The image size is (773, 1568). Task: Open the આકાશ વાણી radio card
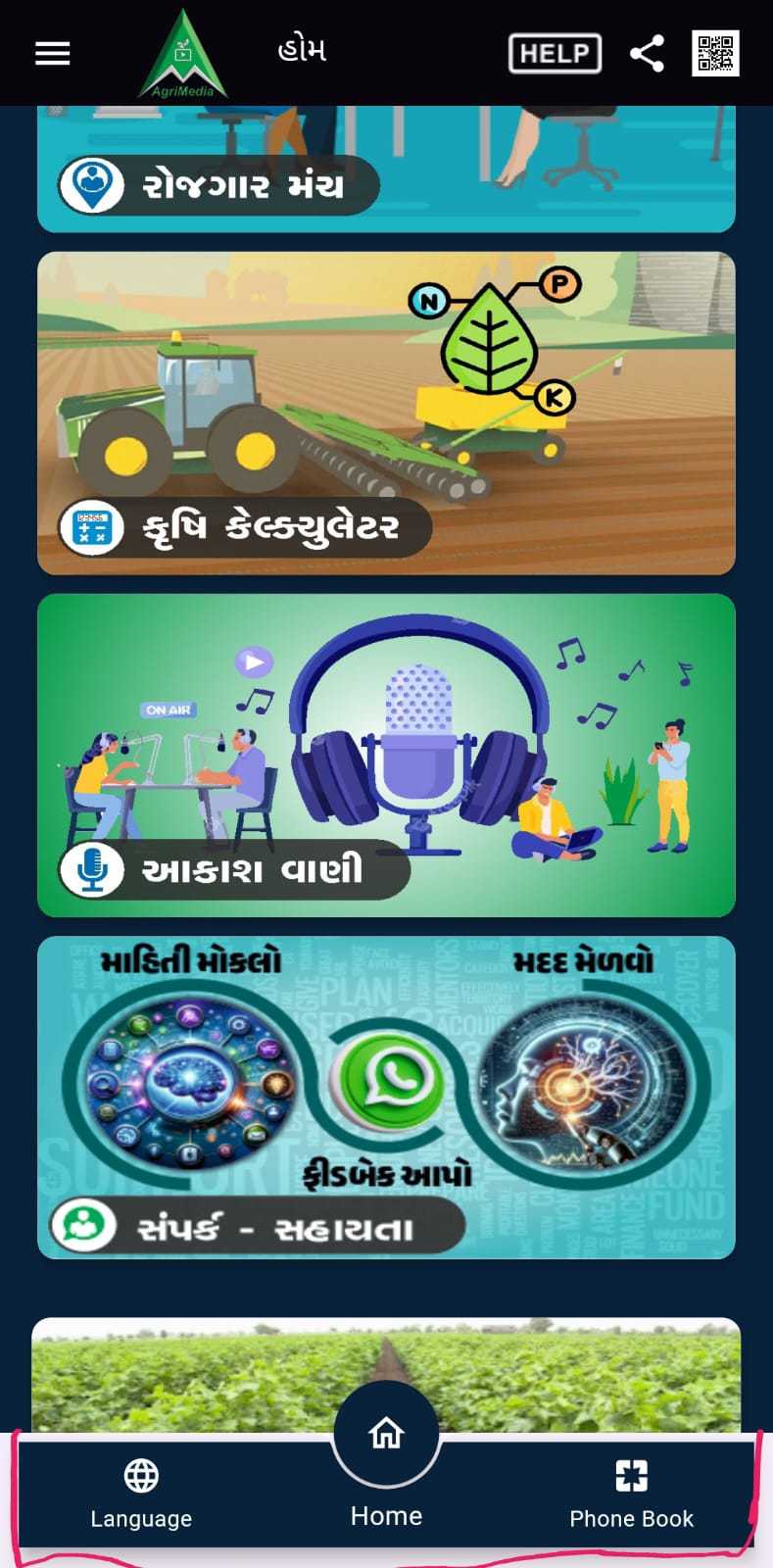click(x=386, y=755)
